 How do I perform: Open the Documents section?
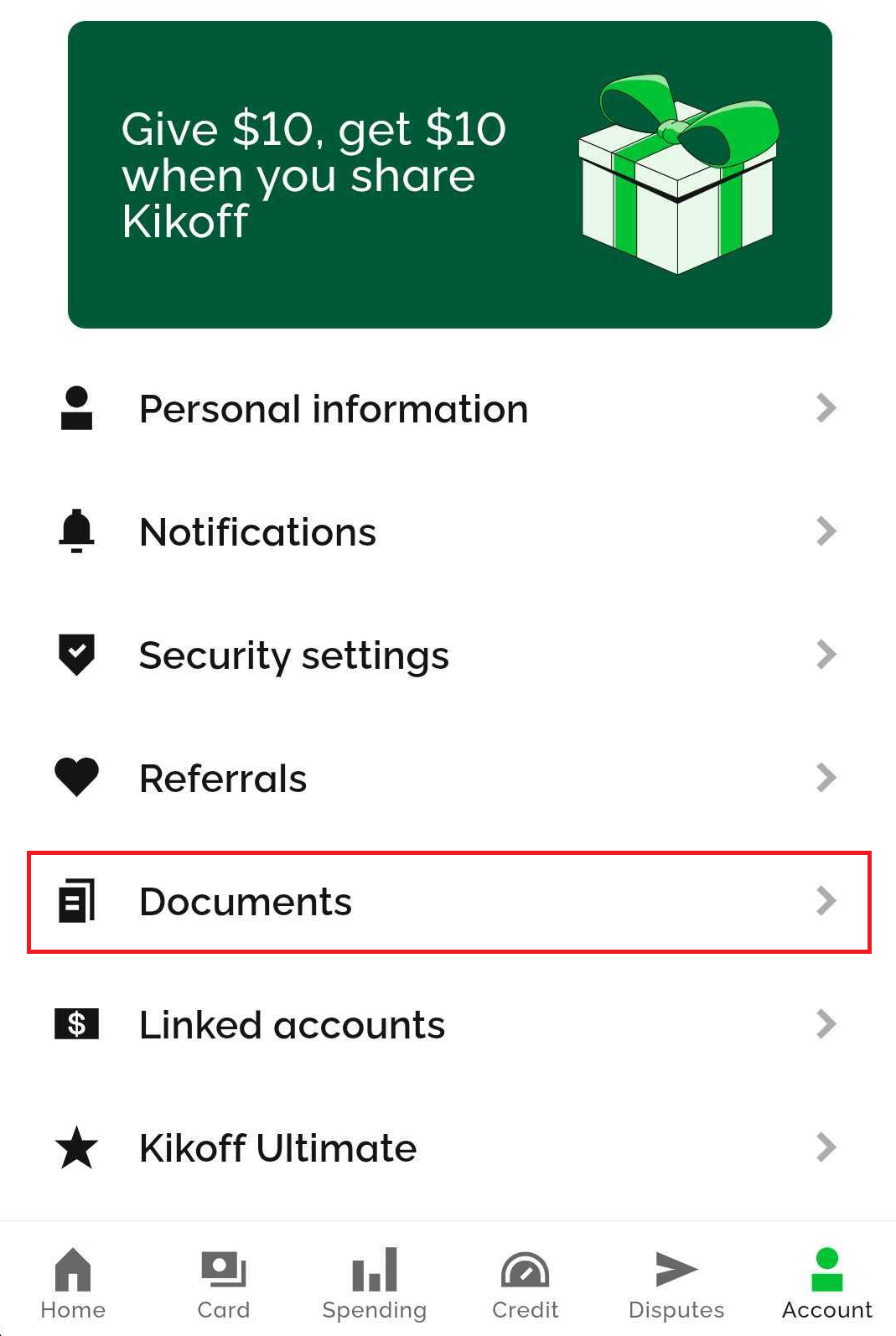[448, 902]
